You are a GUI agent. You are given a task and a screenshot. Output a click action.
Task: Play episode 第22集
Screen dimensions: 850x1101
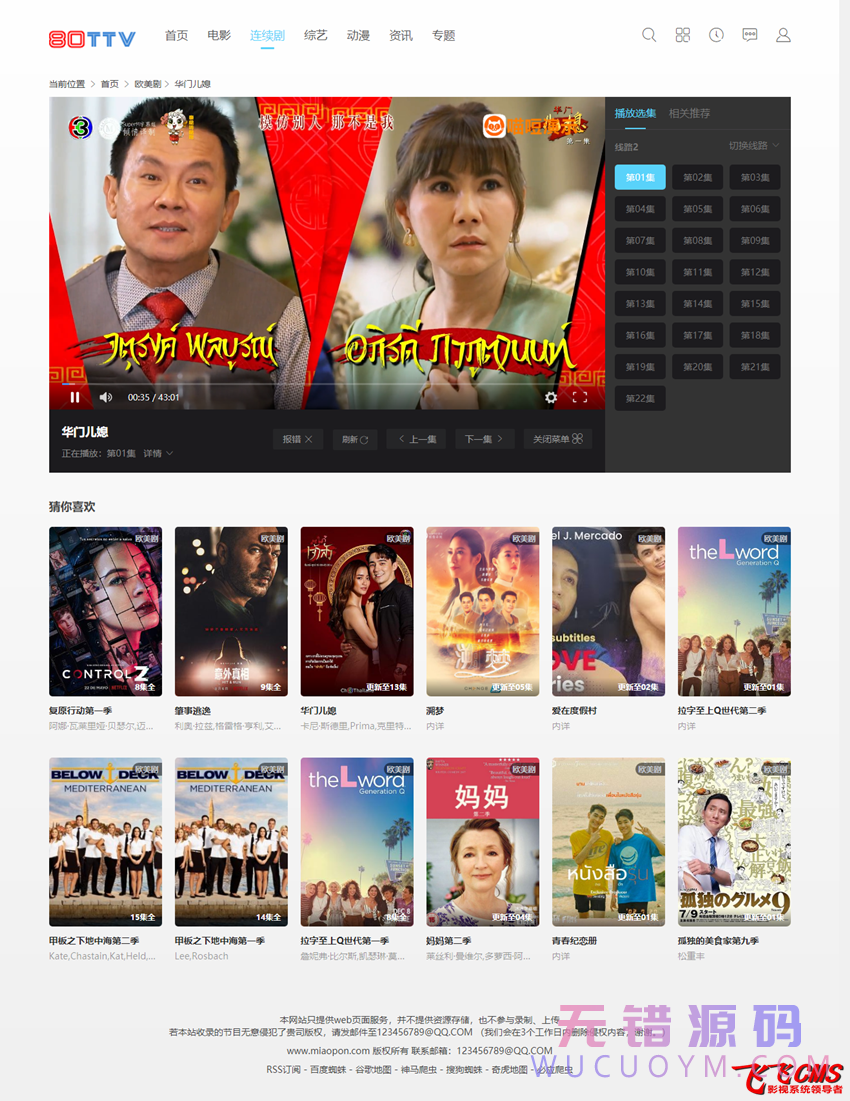(640, 398)
